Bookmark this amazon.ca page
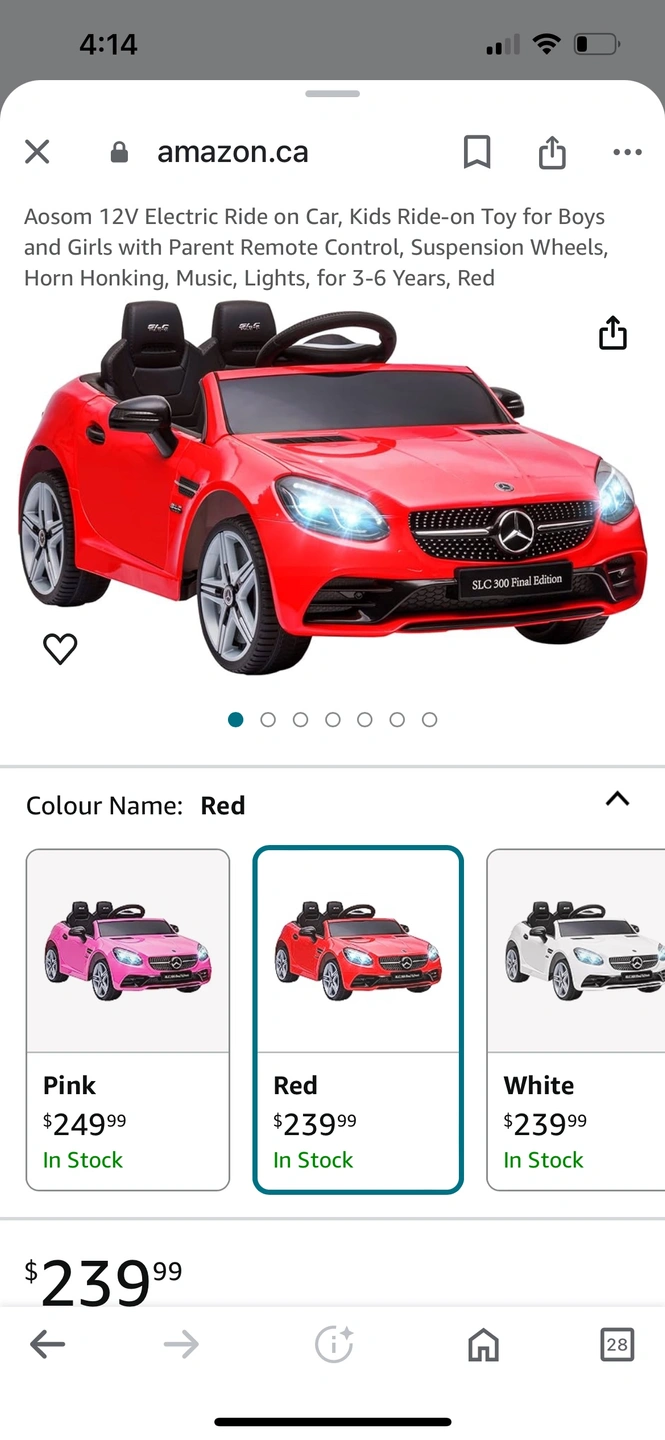Viewport: 665px width, 1440px height. point(477,152)
